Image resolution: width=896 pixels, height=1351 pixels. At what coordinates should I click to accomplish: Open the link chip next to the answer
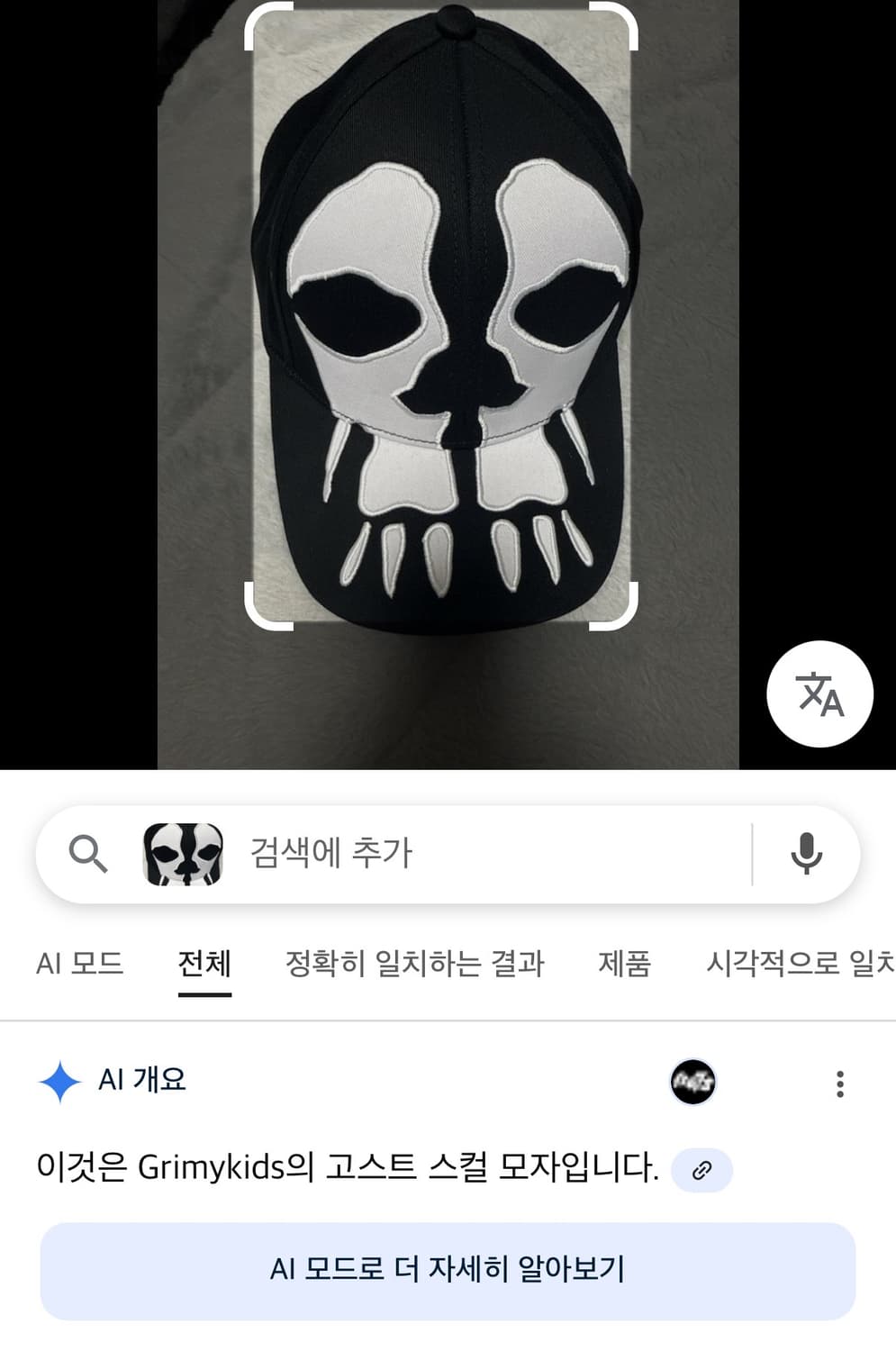click(701, 1170)
